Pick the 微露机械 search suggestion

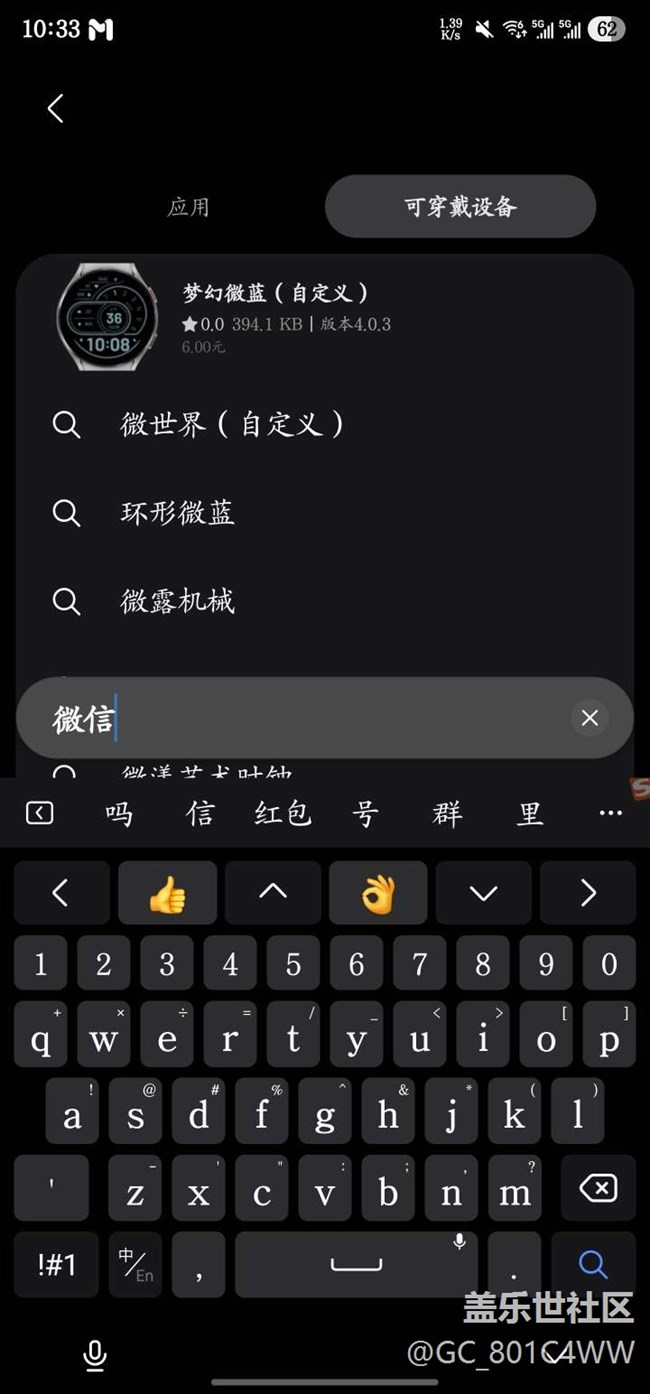[x=178, y=601]
